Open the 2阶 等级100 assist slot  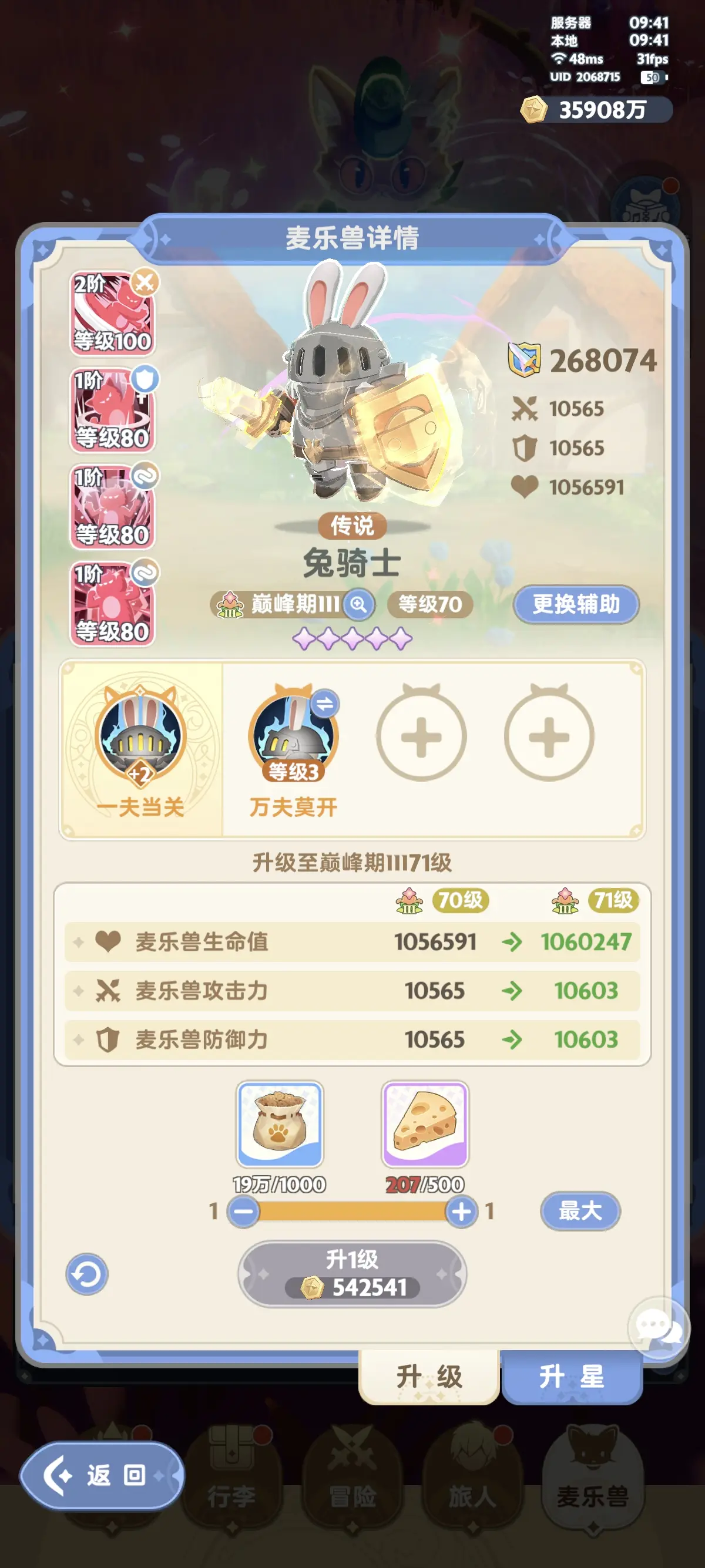[x=113, y=314]
